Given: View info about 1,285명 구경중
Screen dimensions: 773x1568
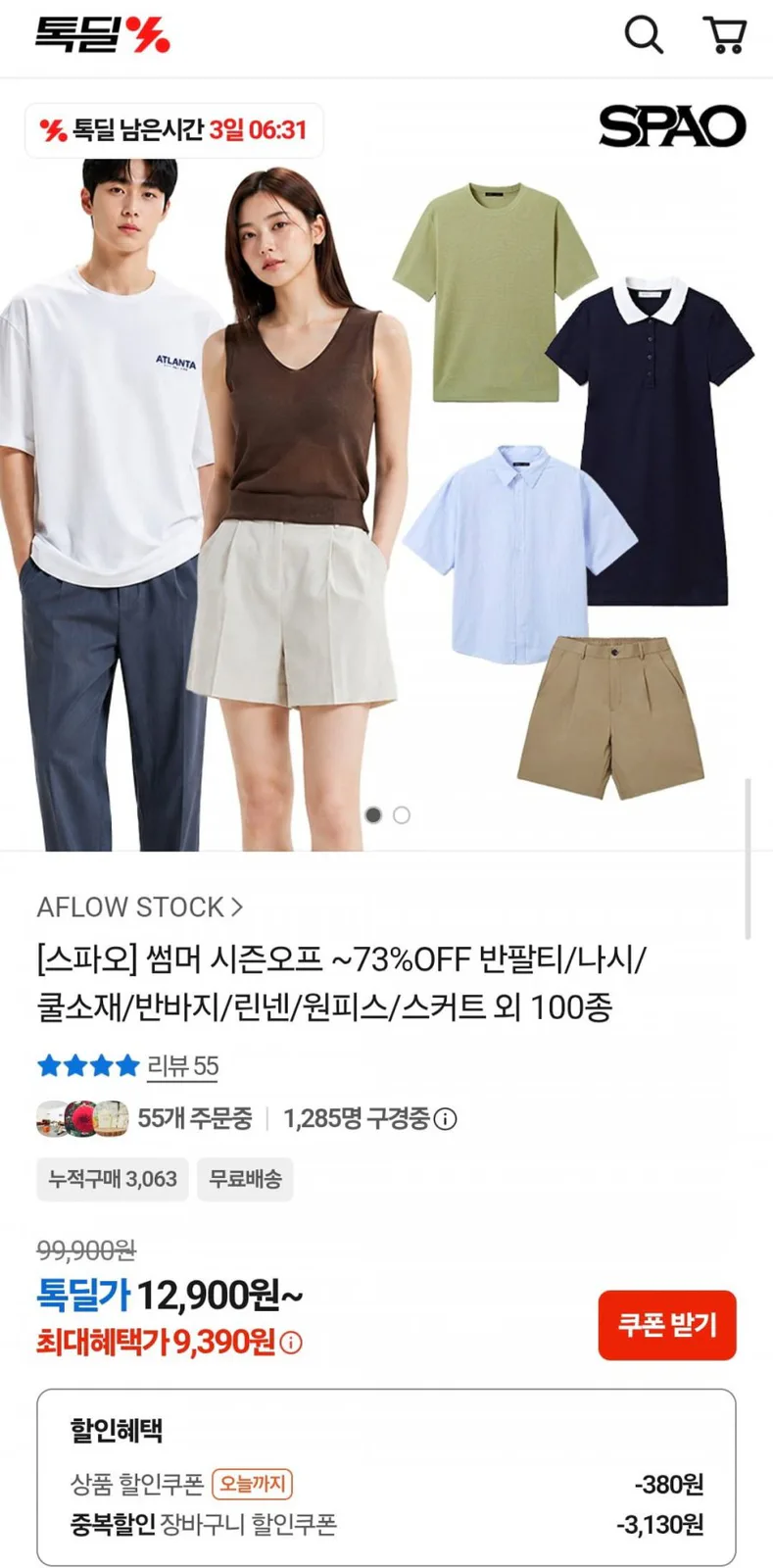Looking at the screenshot, I should [445, 1119].
